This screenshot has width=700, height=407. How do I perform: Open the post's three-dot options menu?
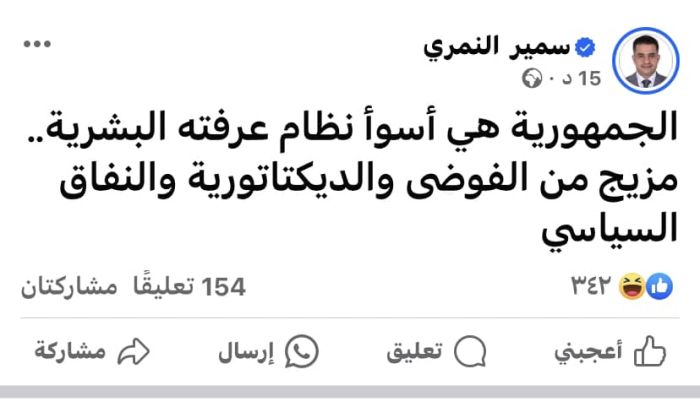coord(36,45)
